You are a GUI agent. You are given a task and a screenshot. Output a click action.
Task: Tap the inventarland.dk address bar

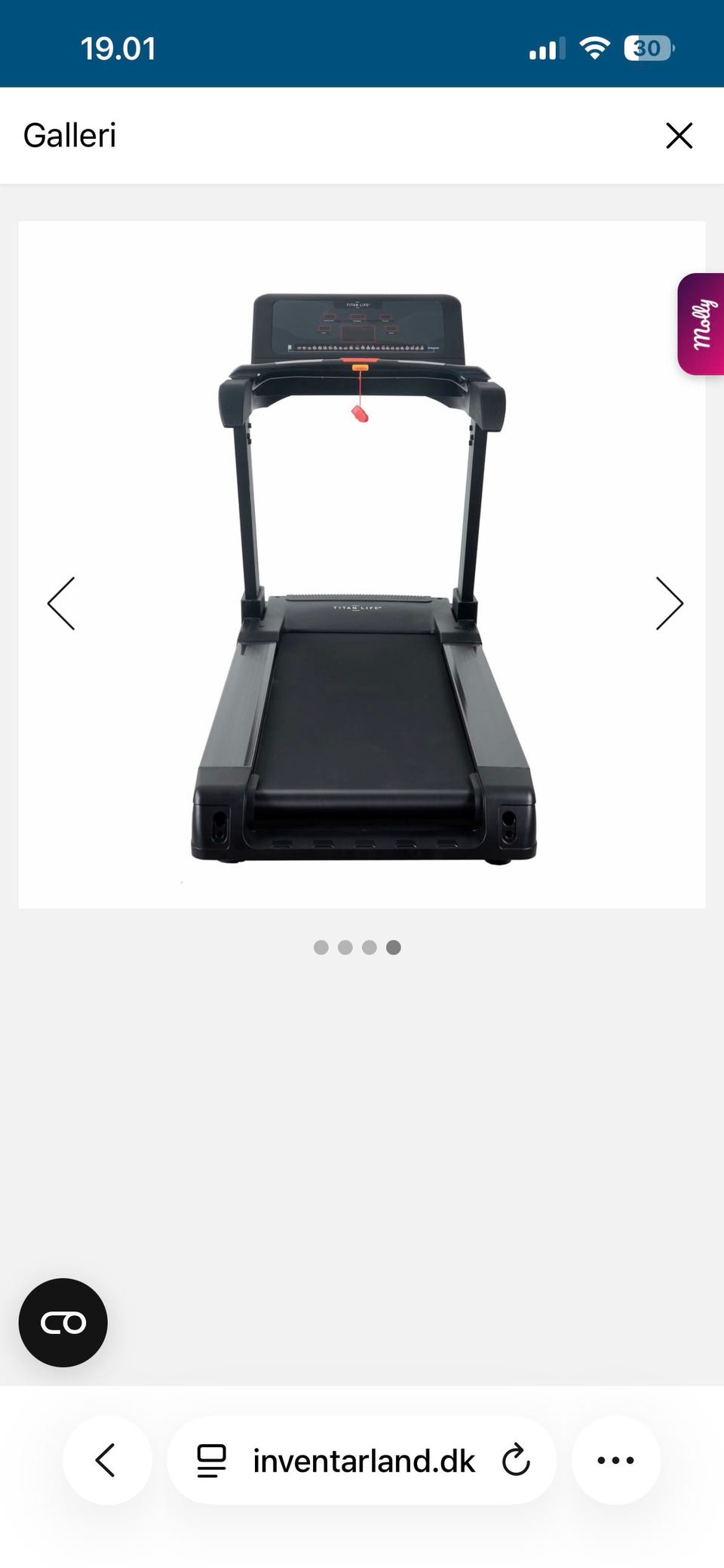(x=362, y=1459)
